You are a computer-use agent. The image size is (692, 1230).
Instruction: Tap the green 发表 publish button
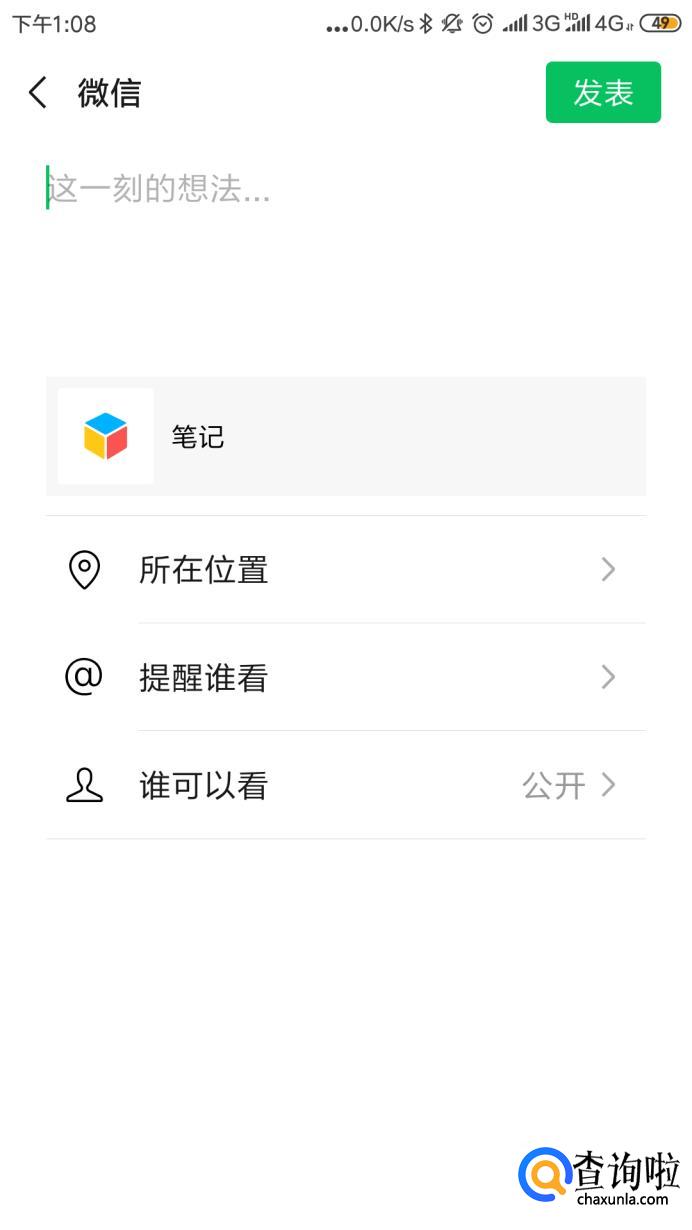click(603, 93)
